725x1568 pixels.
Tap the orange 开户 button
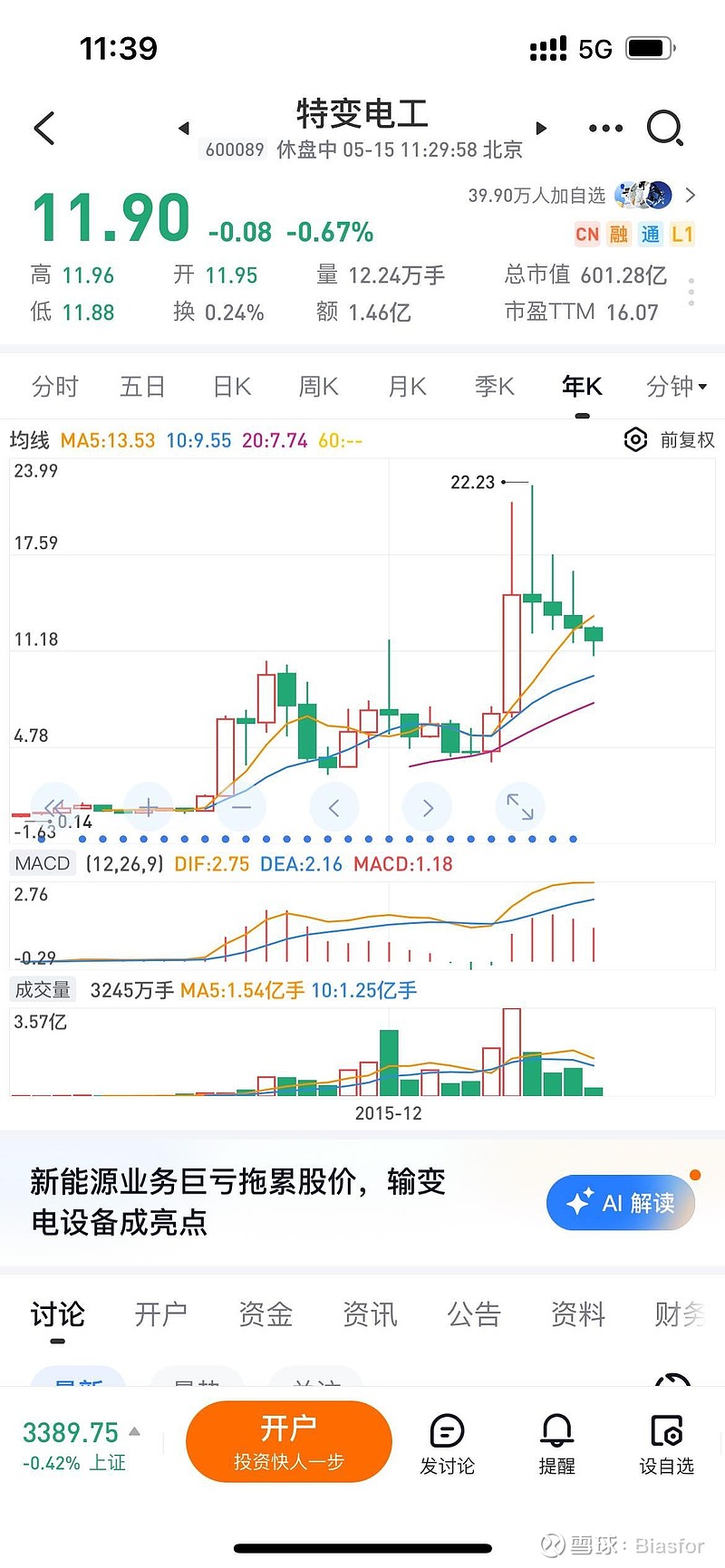point(288,1441)
